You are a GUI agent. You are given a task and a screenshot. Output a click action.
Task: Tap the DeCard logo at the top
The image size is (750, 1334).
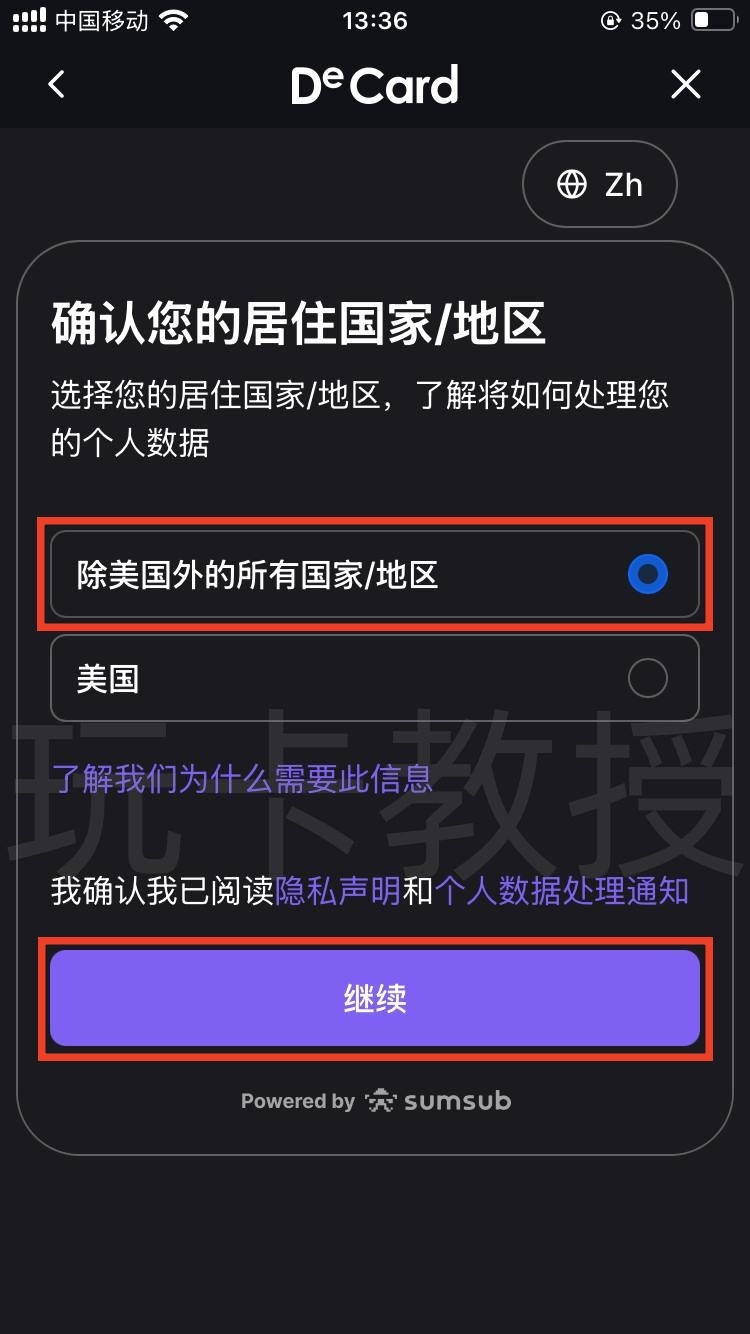click(x=375, y=85)
